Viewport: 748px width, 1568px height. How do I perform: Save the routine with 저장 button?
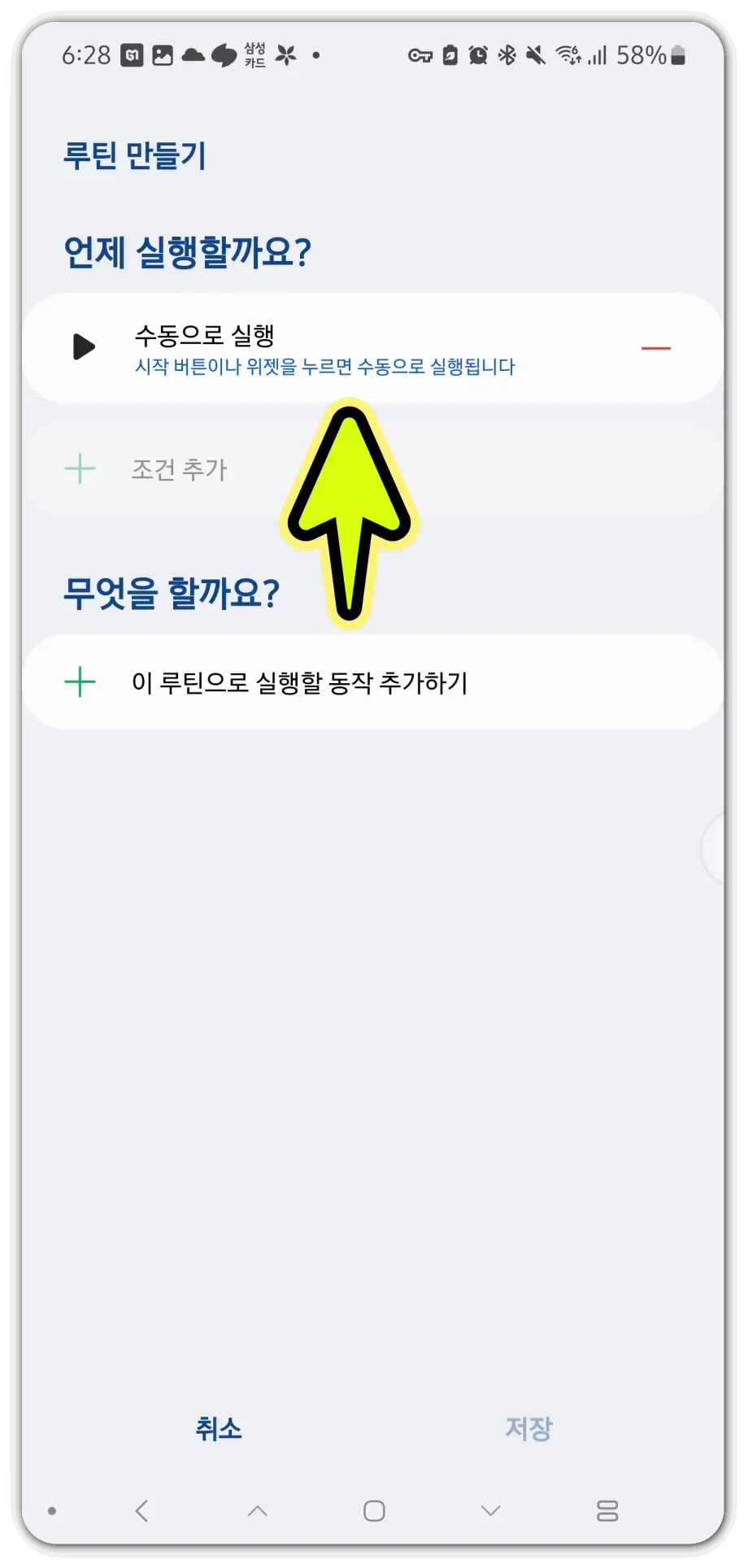[x=528, y=1429]
